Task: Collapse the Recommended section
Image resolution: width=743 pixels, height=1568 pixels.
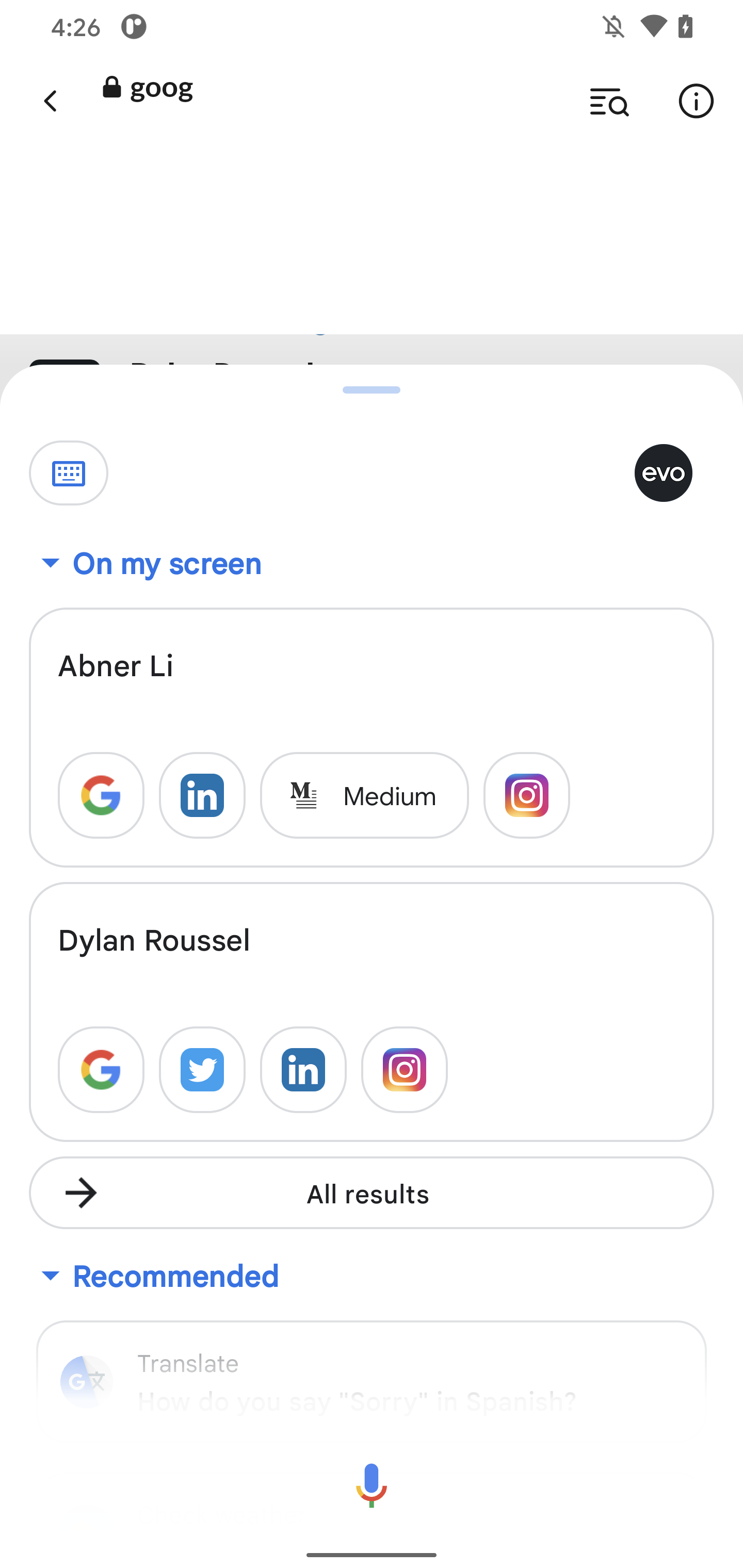Action: 51,1276
